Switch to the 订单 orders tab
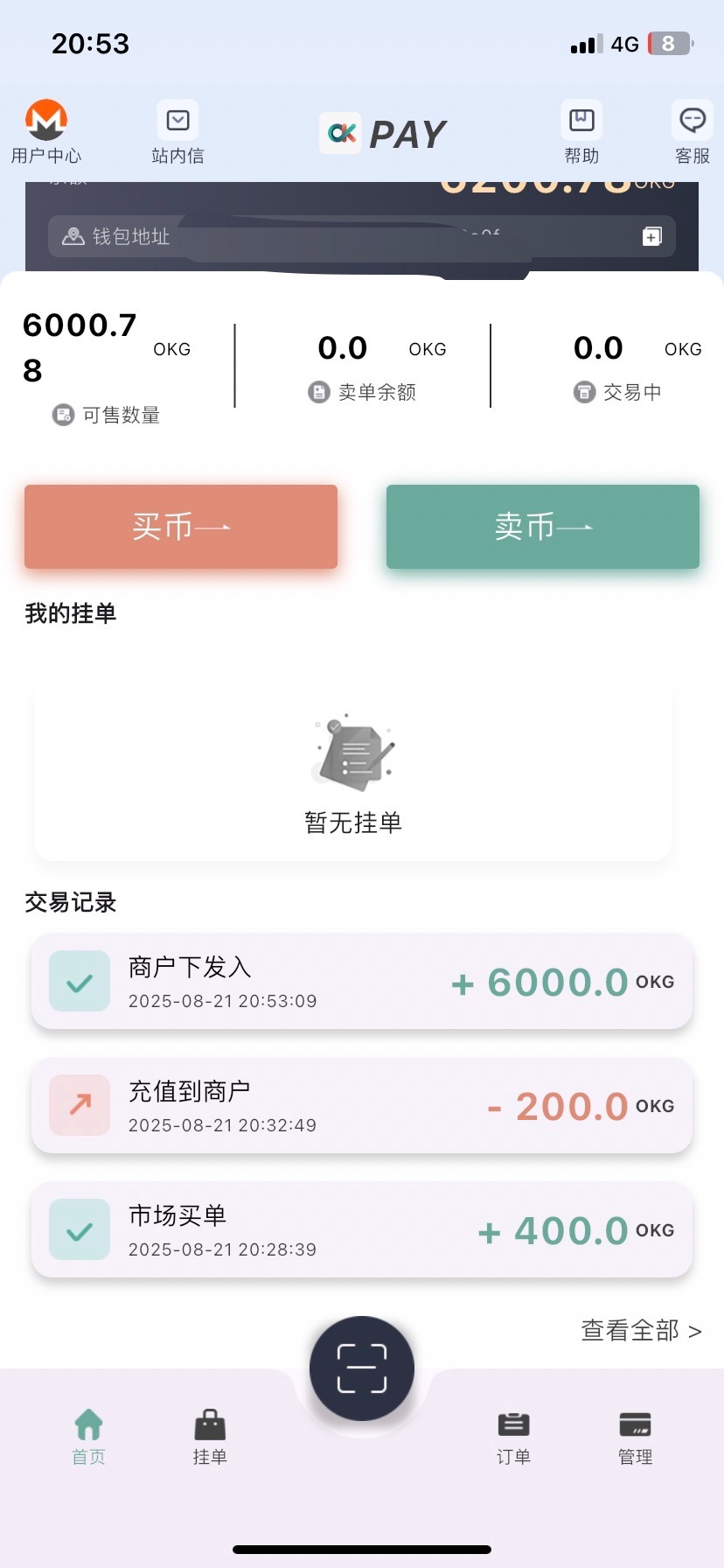 513,1436
